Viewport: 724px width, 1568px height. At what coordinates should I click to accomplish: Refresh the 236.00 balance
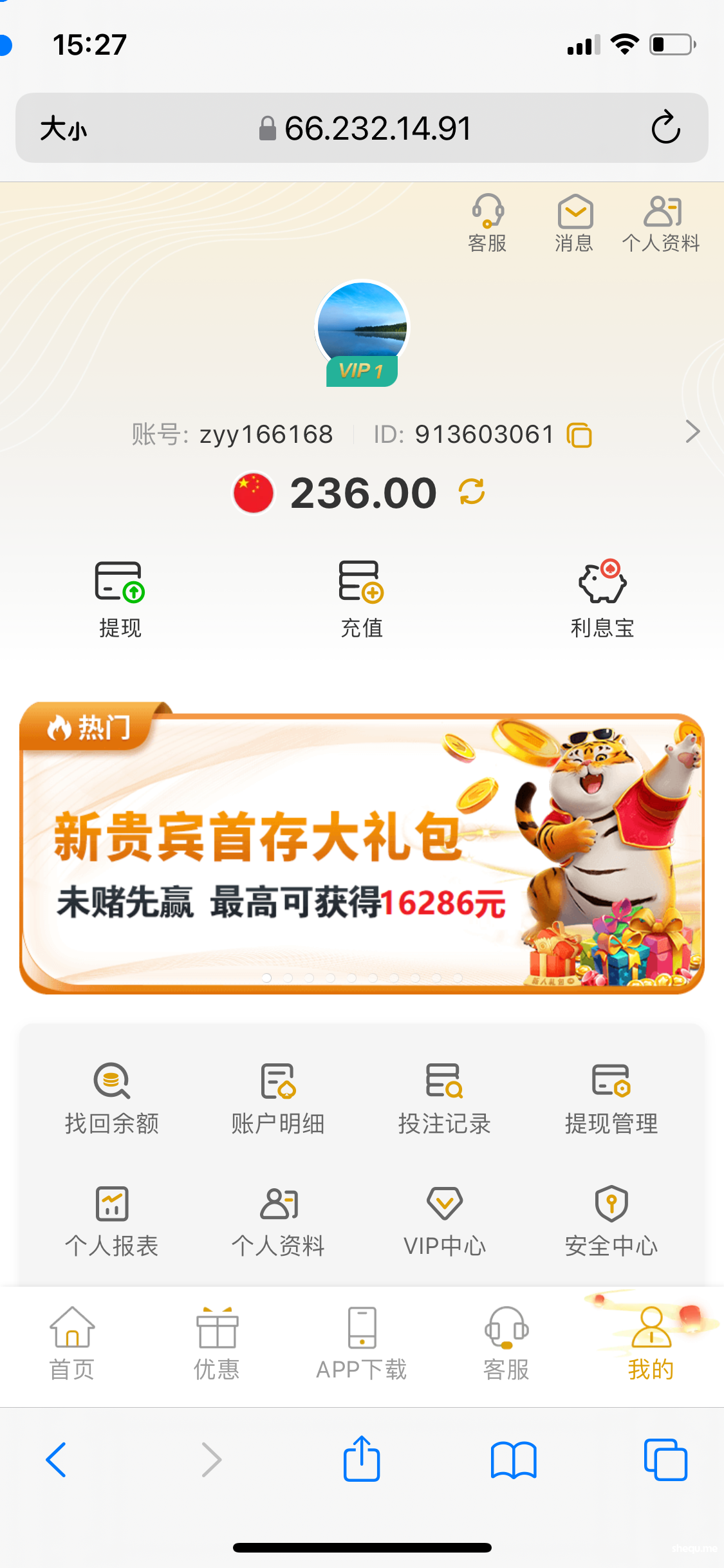click(472, 492)
